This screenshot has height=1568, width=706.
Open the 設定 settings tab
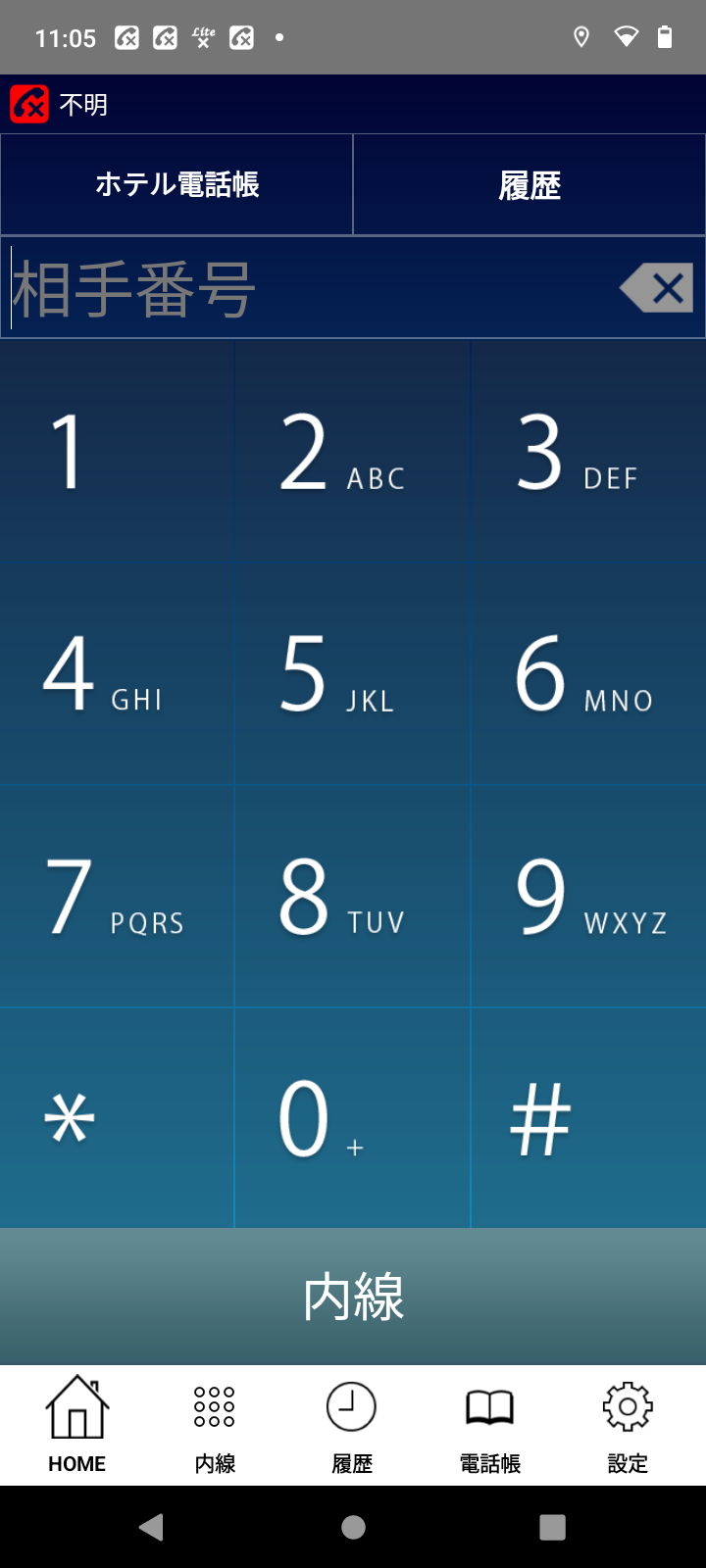coord(628,1425)
